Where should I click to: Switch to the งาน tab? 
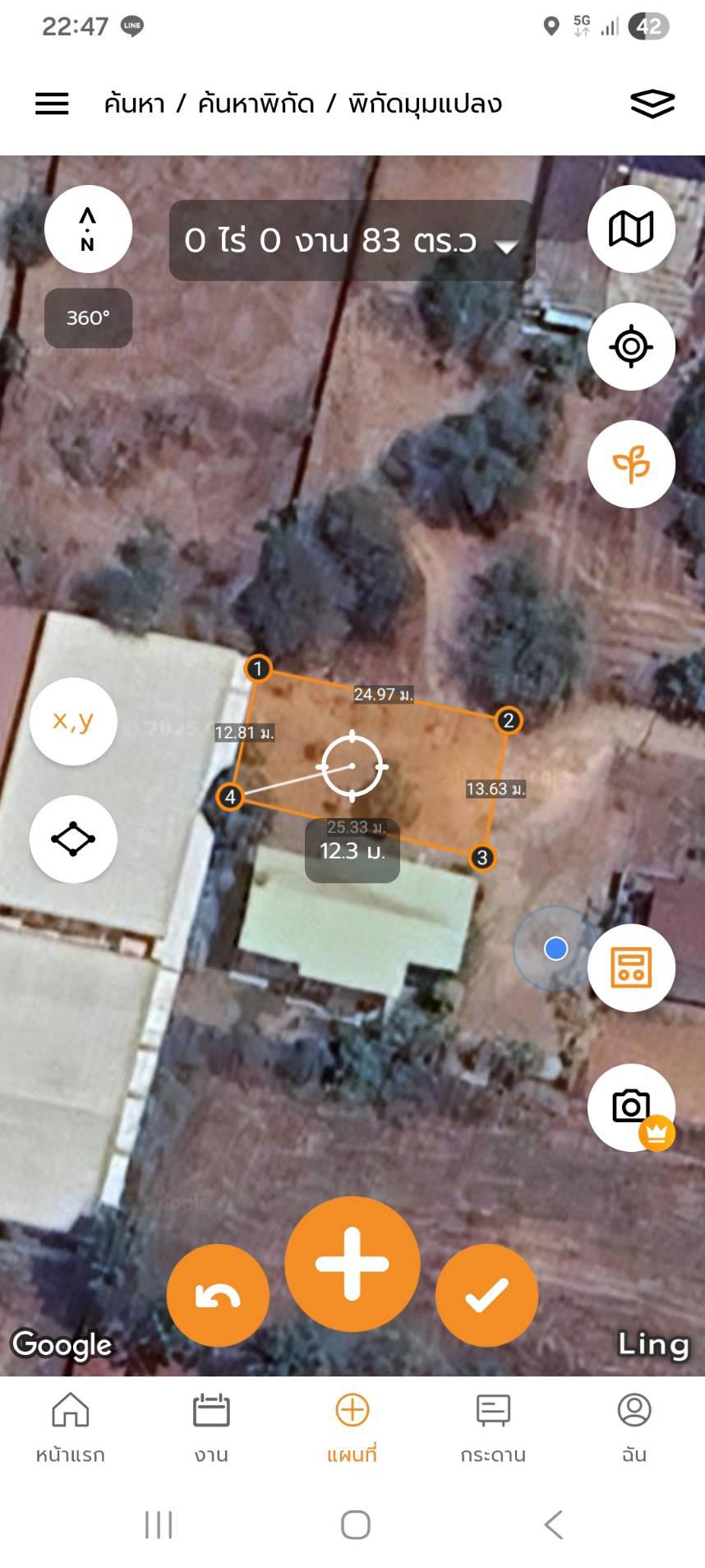[211, 1427]
